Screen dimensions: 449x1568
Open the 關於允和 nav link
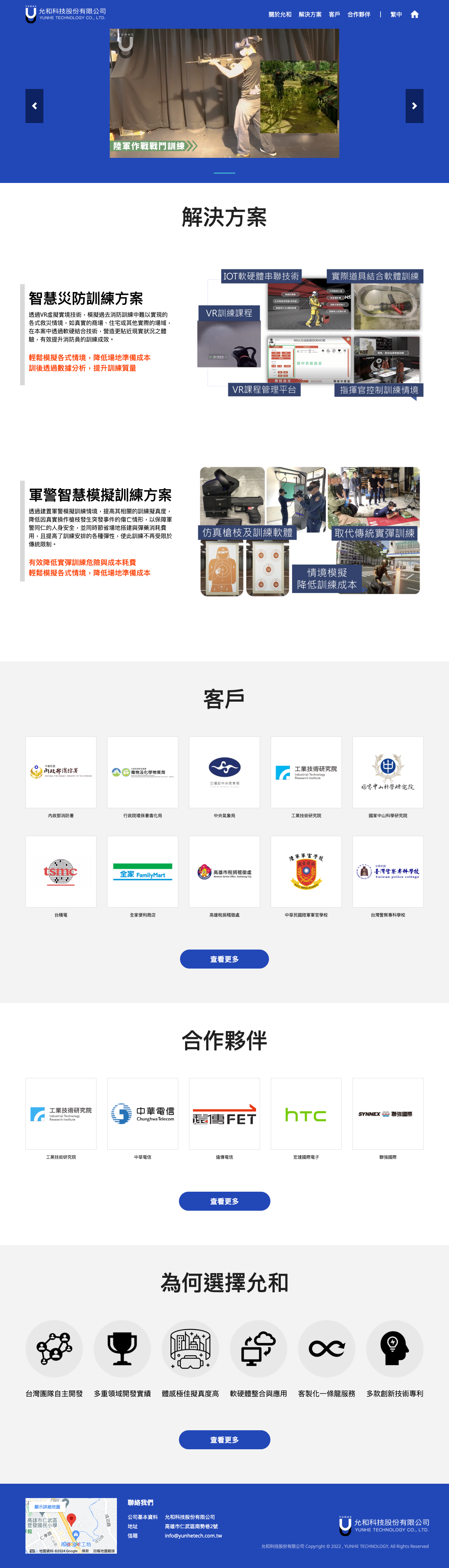(280, 15)
